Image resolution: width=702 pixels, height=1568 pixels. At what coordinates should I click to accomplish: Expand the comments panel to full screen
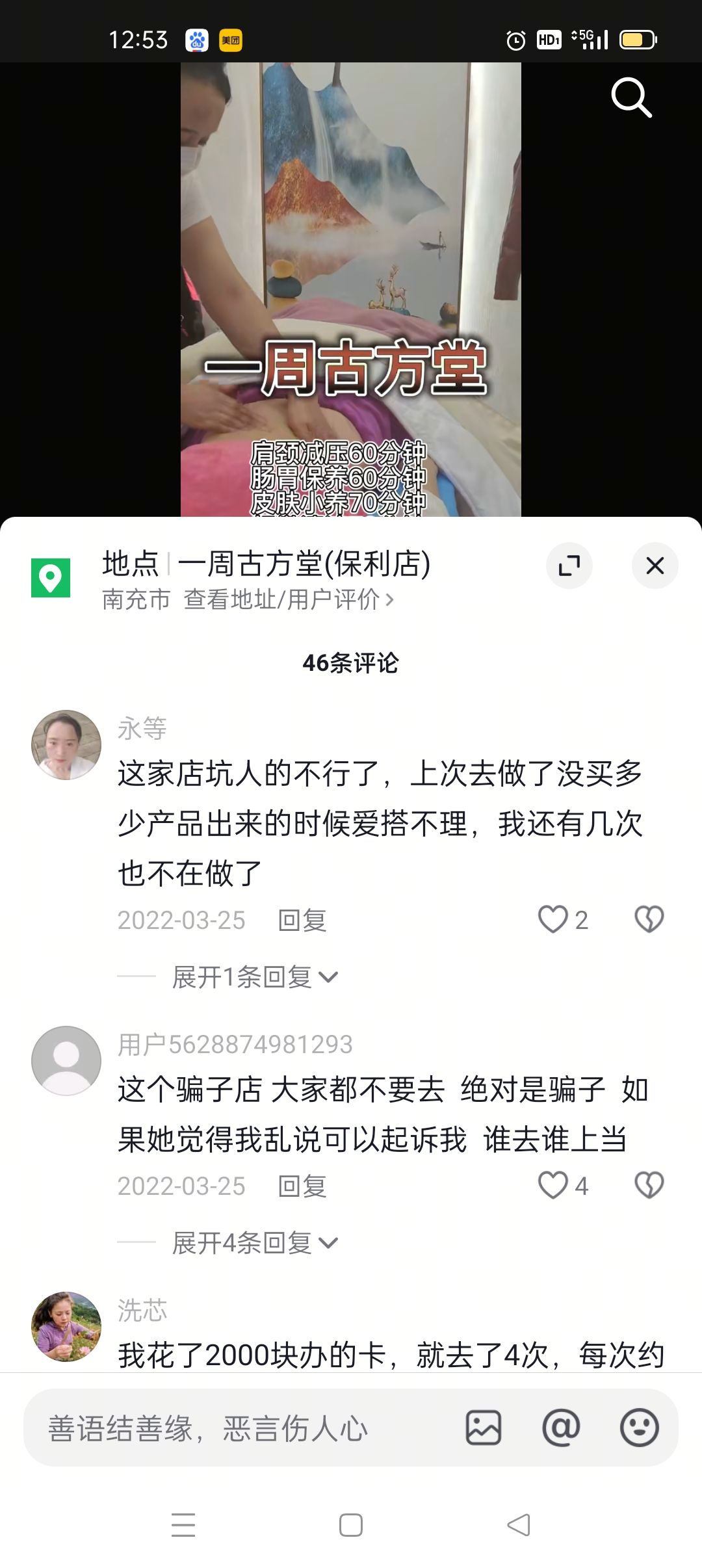tap(569, 566)
